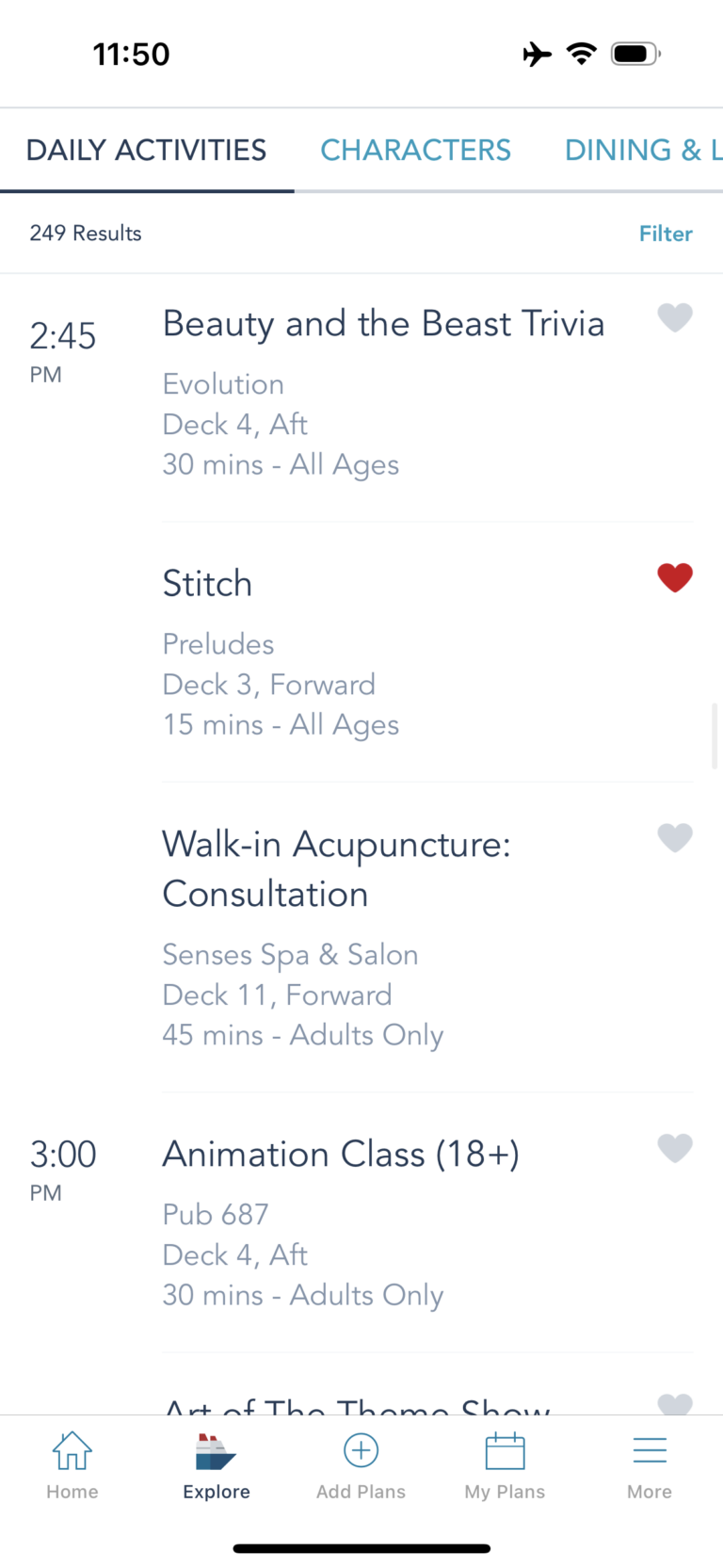Tap the Wi-Fi status icon
Viewport: 723px width, 1568px height.
[582, 54]
